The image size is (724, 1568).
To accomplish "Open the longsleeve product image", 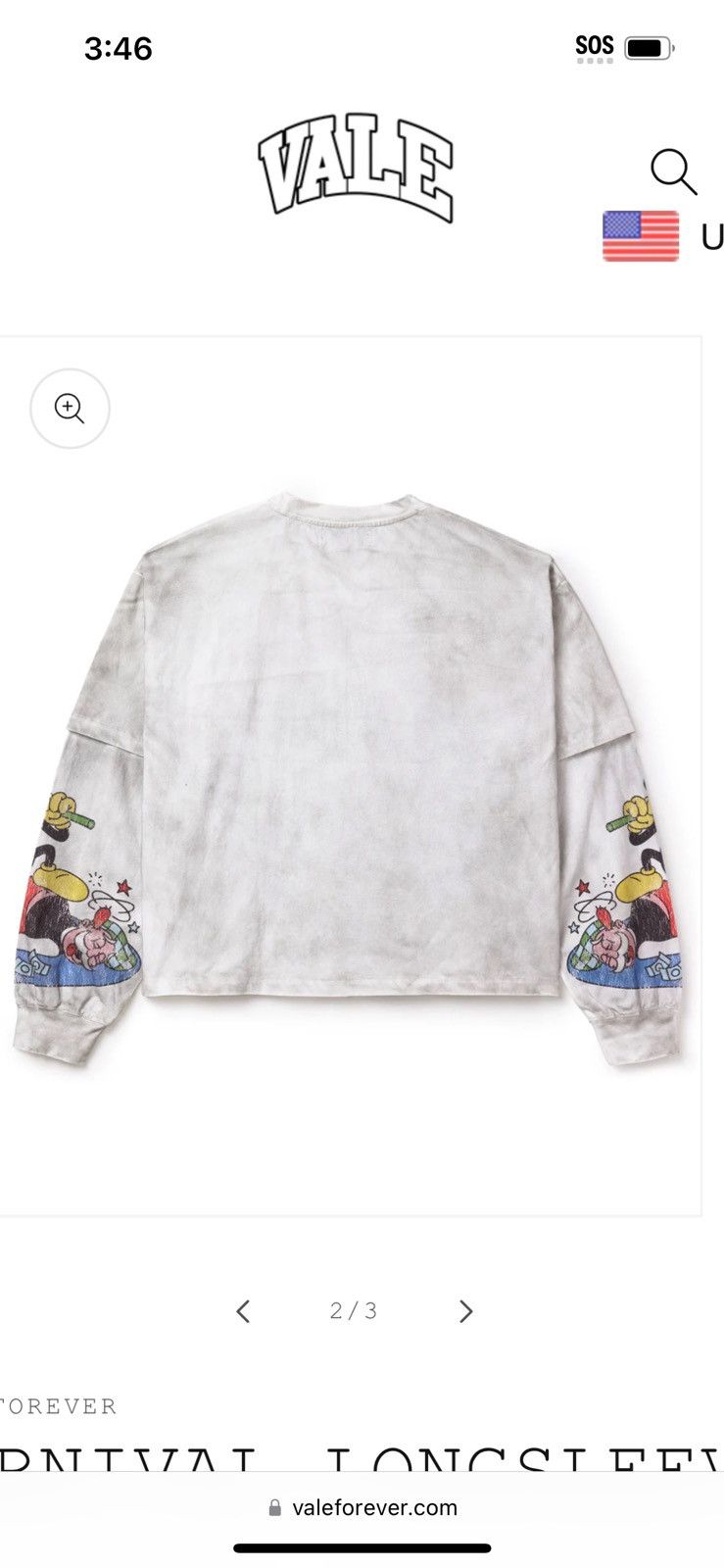I will pyautogui.click(x=350, y=774).
